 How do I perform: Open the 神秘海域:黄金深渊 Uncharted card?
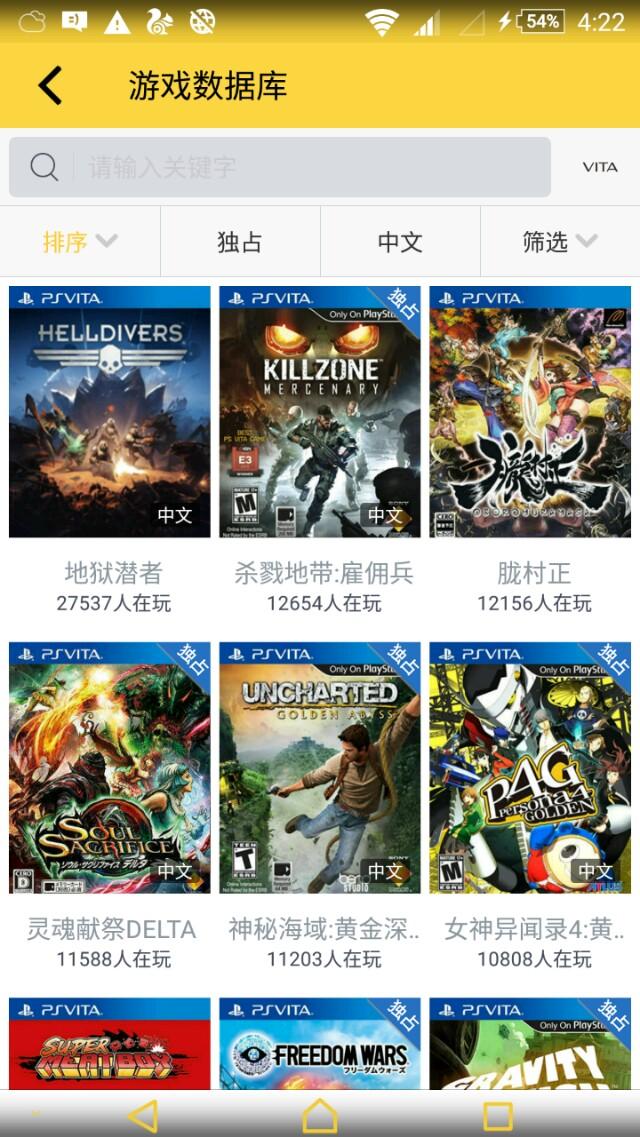[x=320, y=768]
